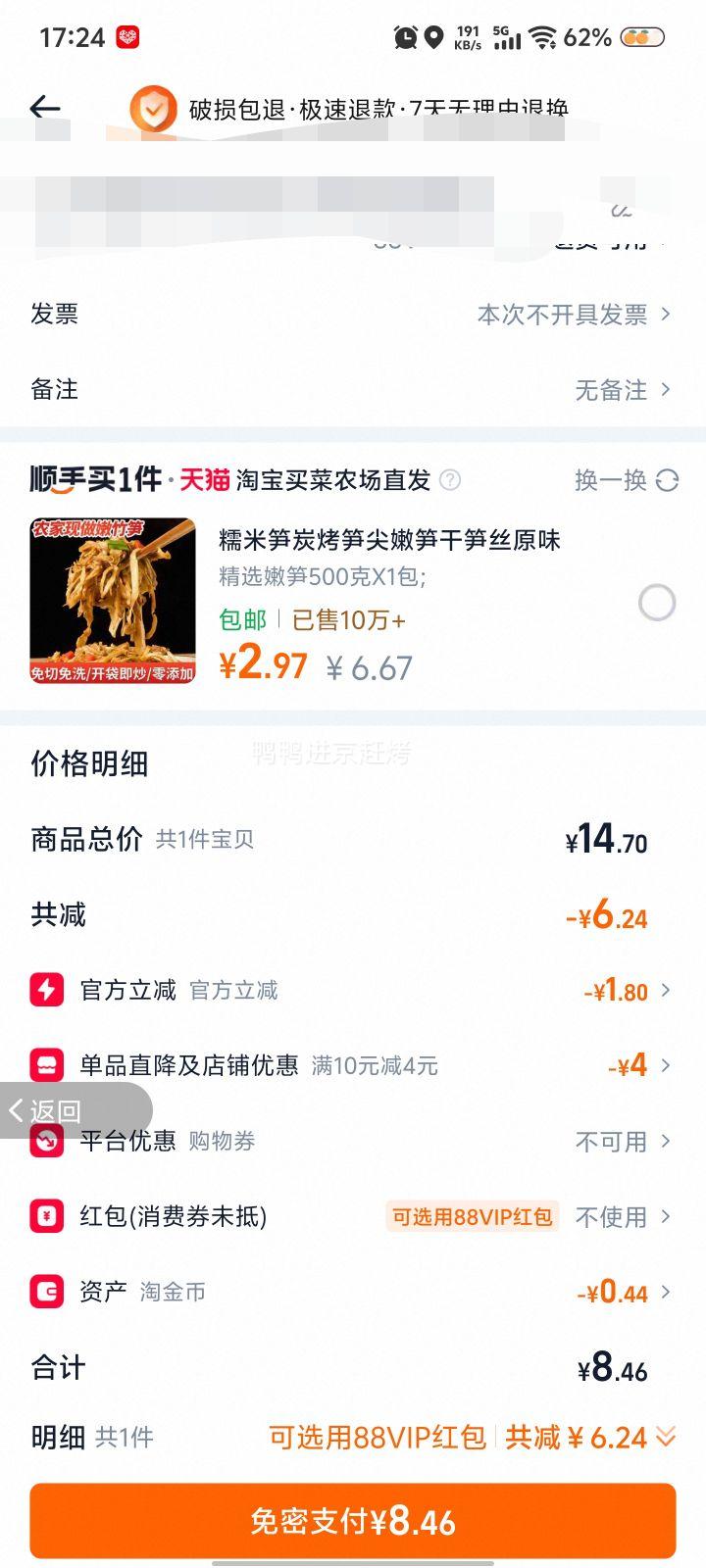Tap the 淘金币 icon beside 资产
This screenshot has width=706, height=1568.
click(46, 1292)
